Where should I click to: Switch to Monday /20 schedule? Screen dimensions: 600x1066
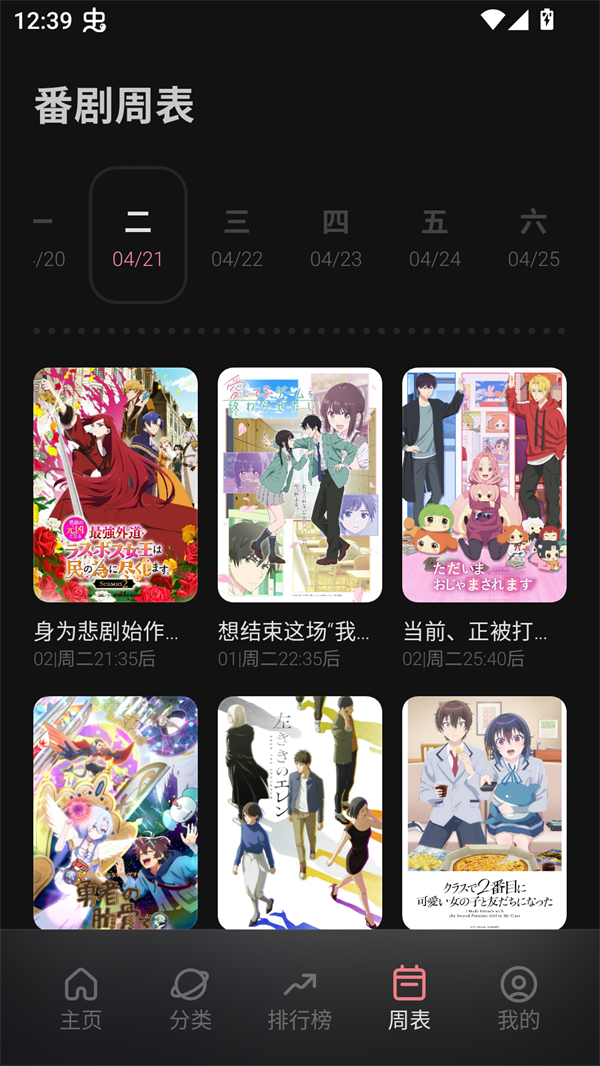click(x=45, y=238)
